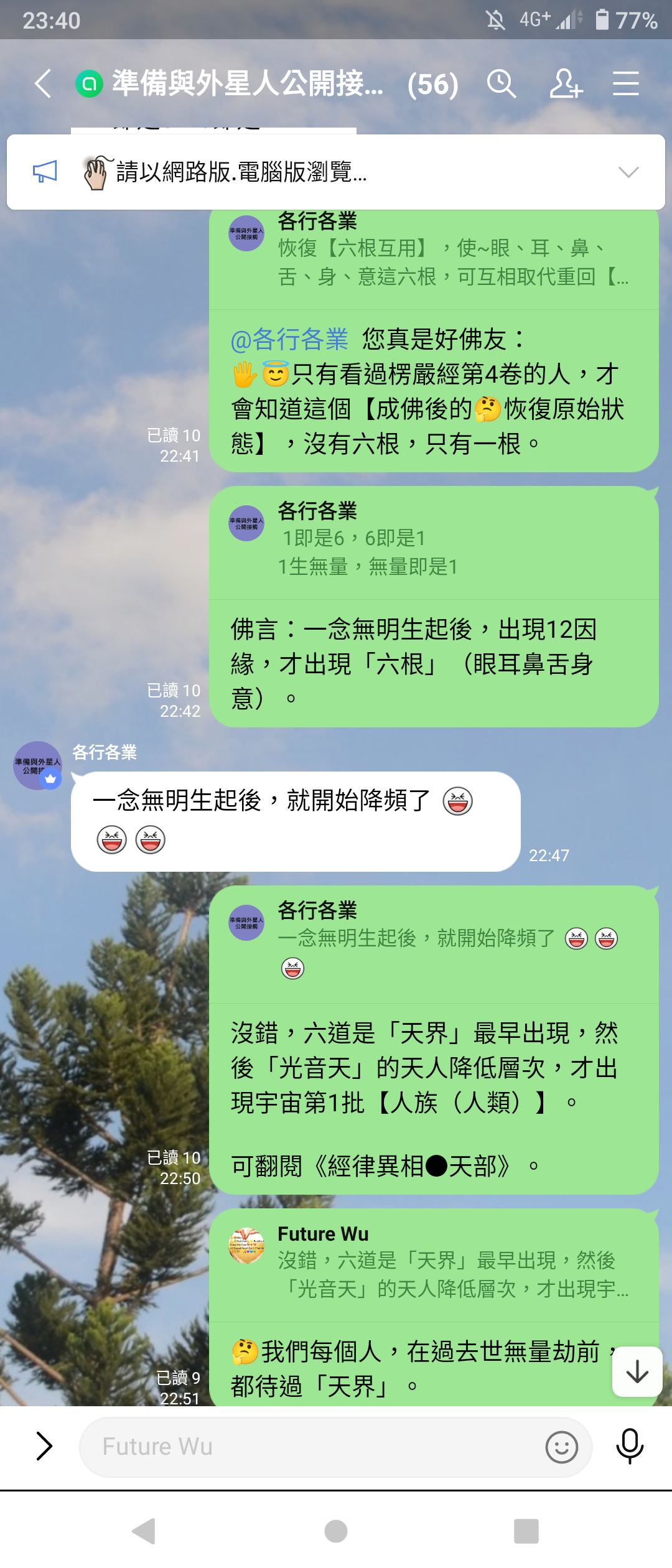Jump to the latest message

click(637, 1371)
